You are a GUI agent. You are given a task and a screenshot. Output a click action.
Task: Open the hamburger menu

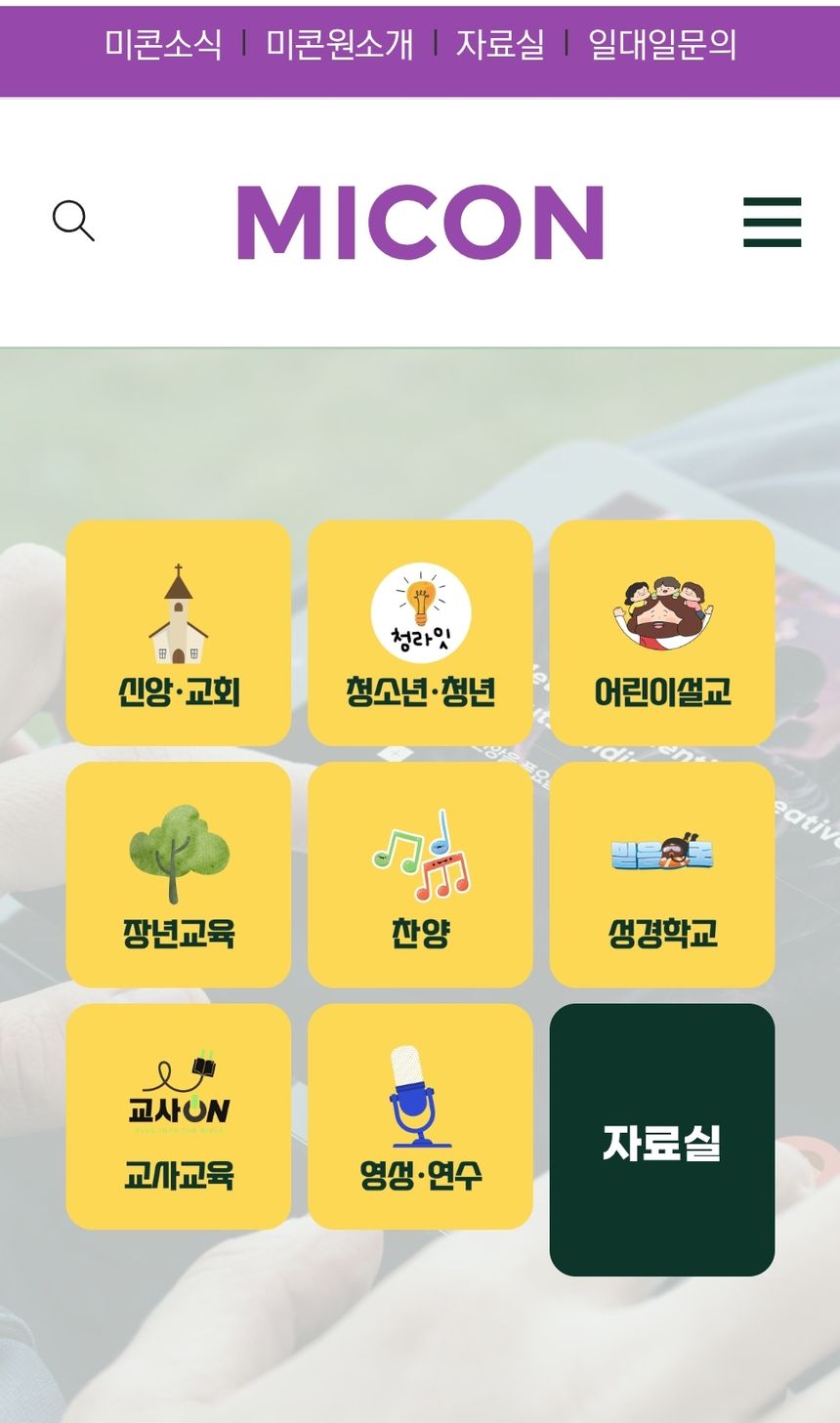tap(772, 222)
